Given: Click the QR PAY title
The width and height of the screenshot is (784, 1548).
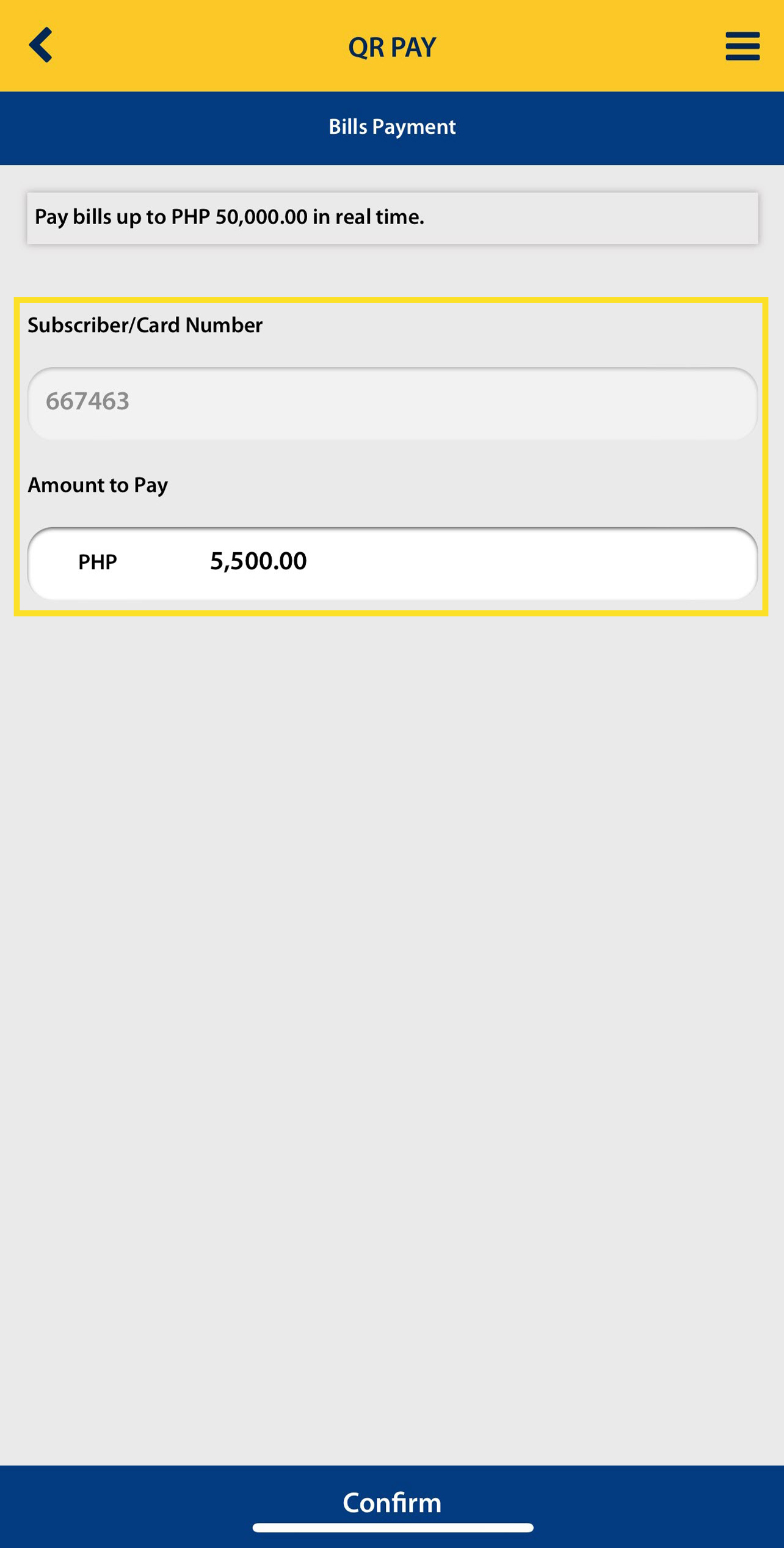Looking at the screenshot, I should click(391, 46).
